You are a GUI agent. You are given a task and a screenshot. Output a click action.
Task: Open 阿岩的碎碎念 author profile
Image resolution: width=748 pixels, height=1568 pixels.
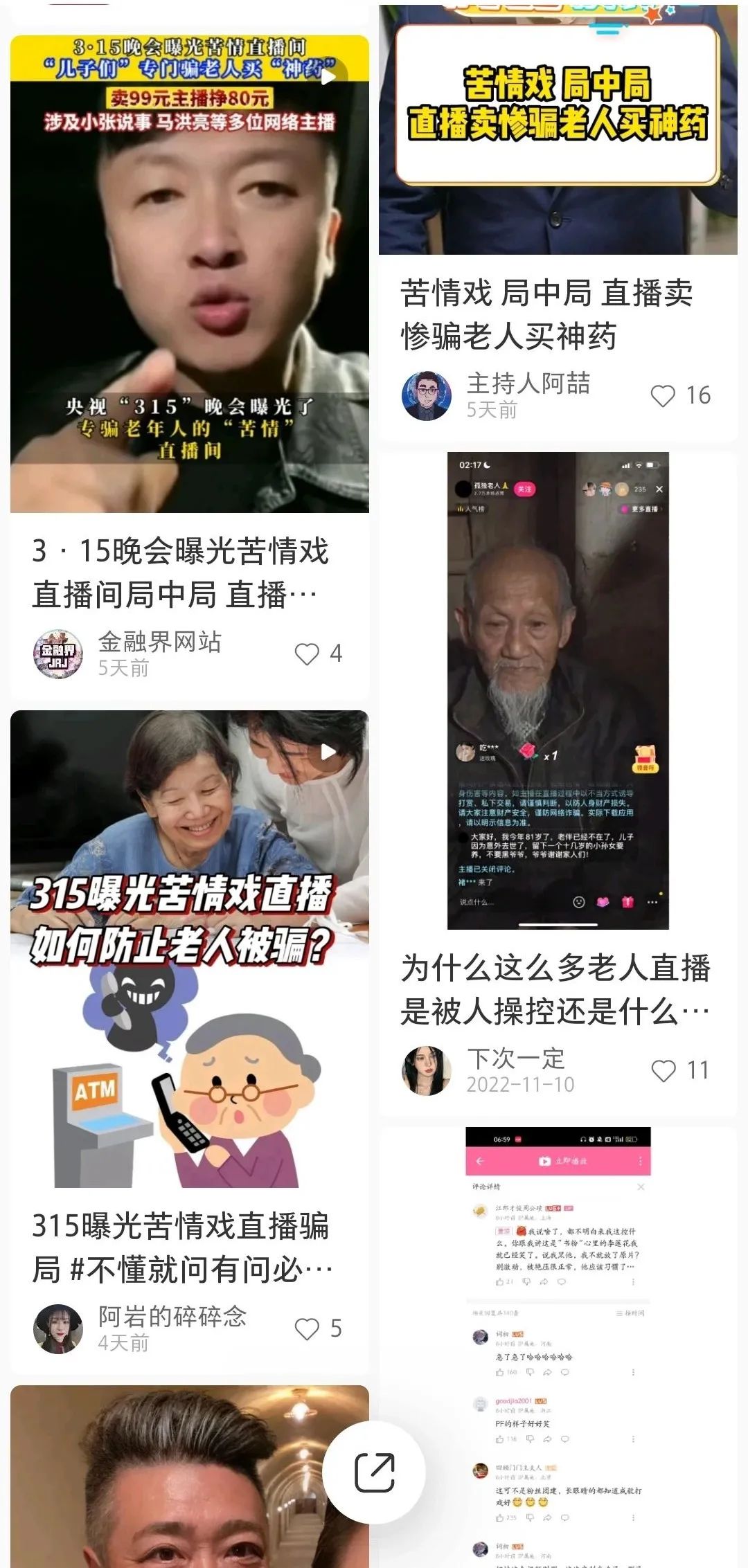click(58, 1329)
